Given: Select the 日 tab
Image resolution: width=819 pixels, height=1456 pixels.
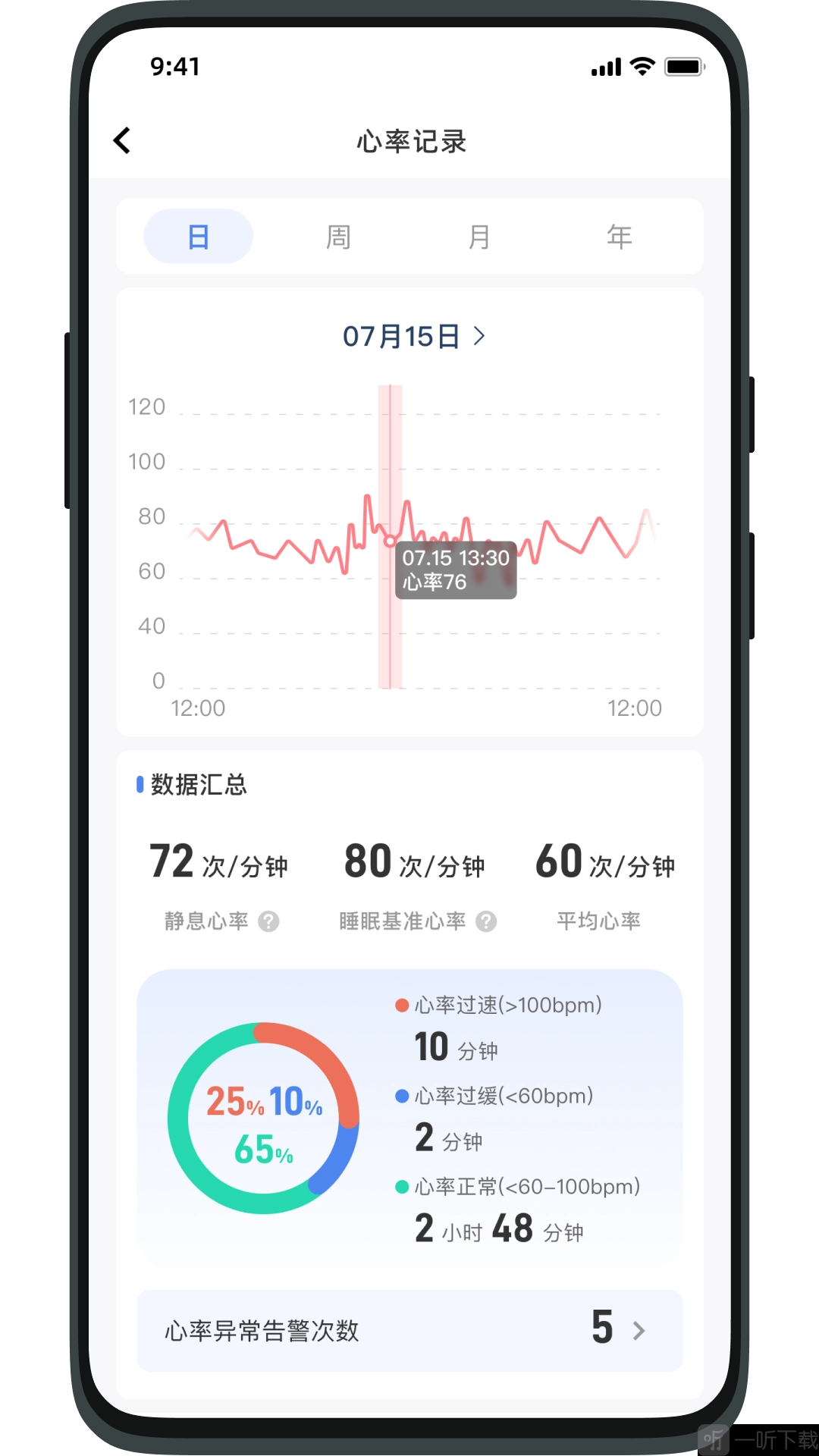Looking at the screenshot, I should tap(198, 237).
